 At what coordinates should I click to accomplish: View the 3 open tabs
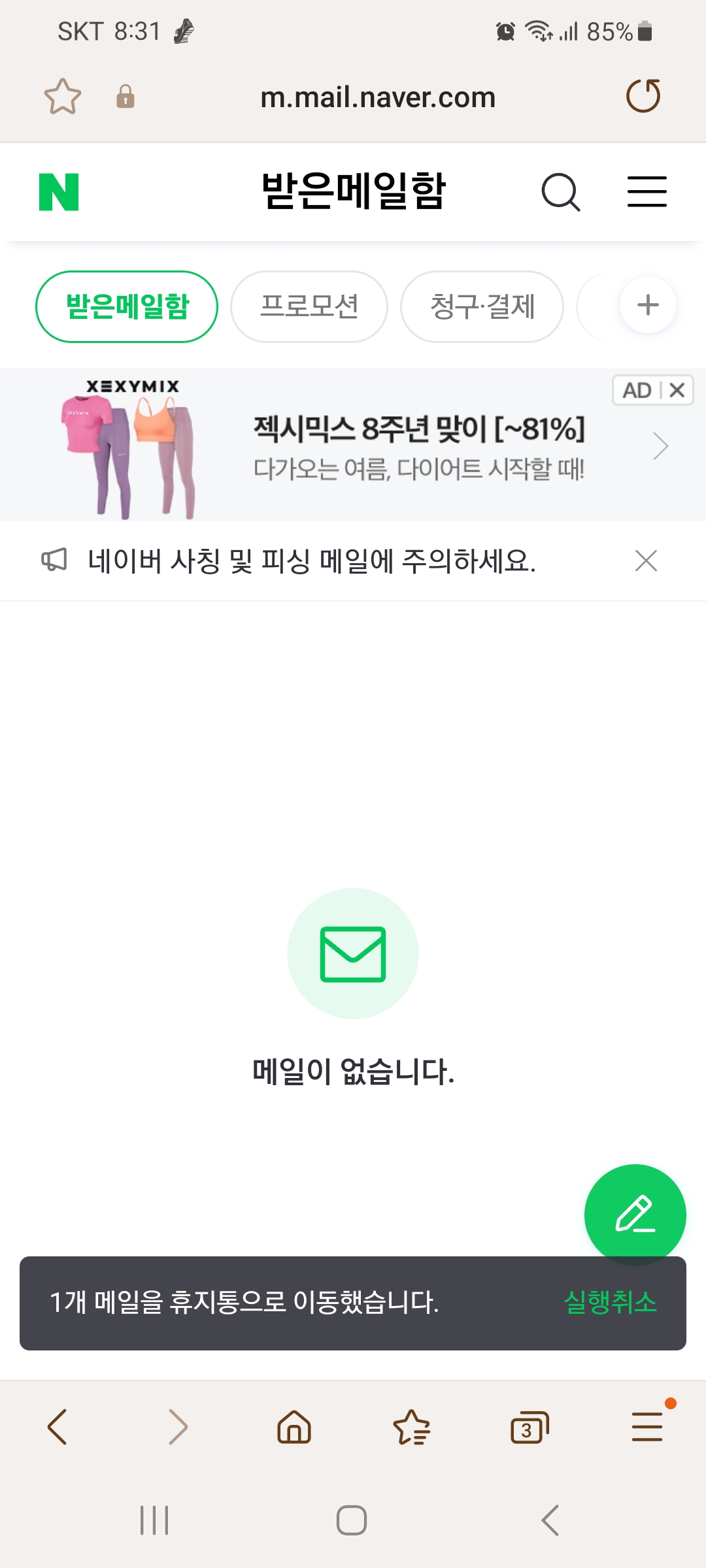(x=529, y=1427)
